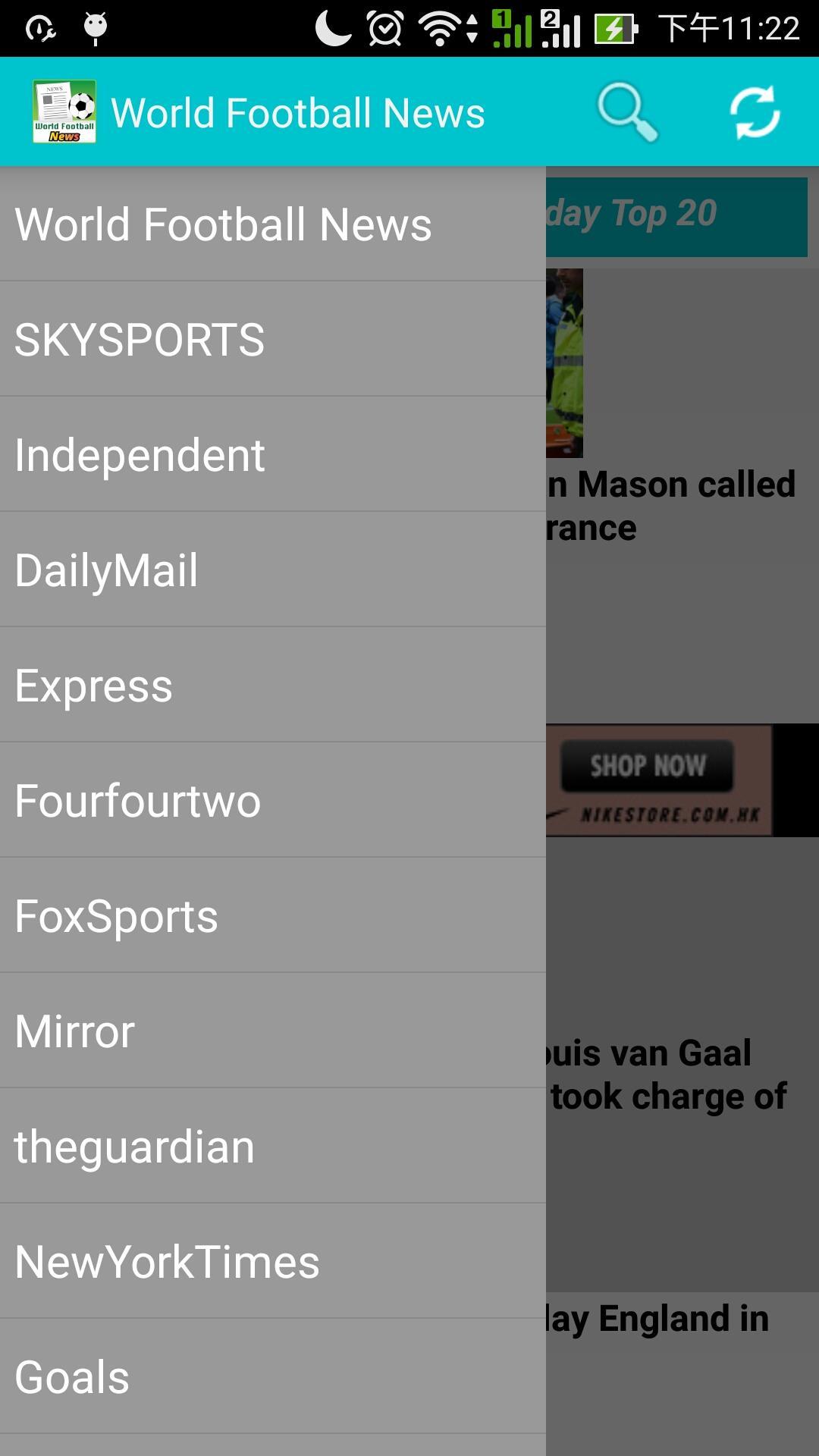This screenshot has width=819, height=1456.
Task: Choose Fourfourtwo from the drawer
Action: 136,800
